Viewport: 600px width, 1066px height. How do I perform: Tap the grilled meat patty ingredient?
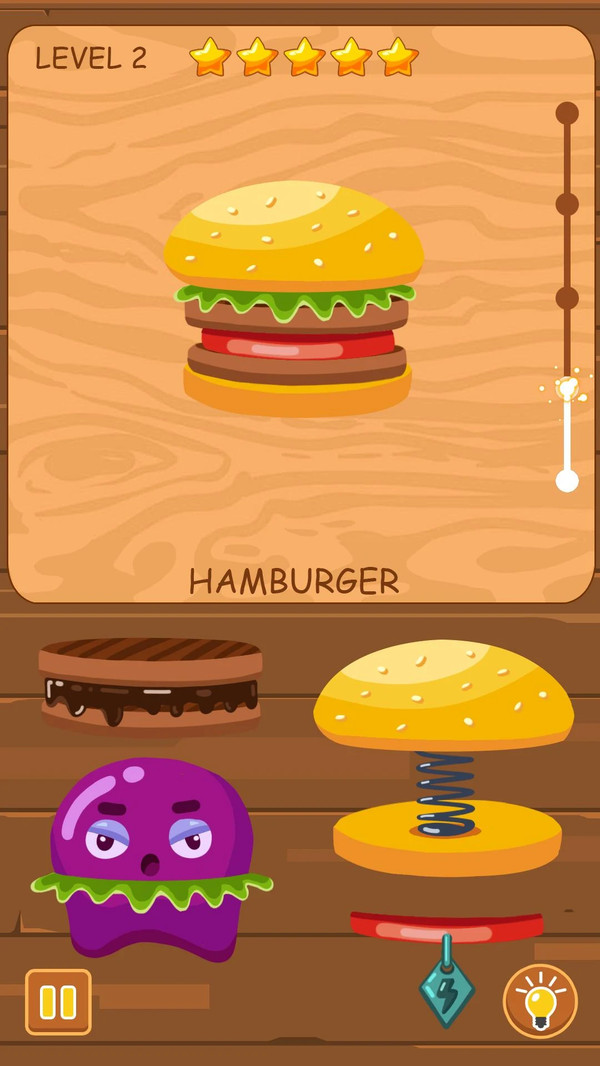click(150, 682)
